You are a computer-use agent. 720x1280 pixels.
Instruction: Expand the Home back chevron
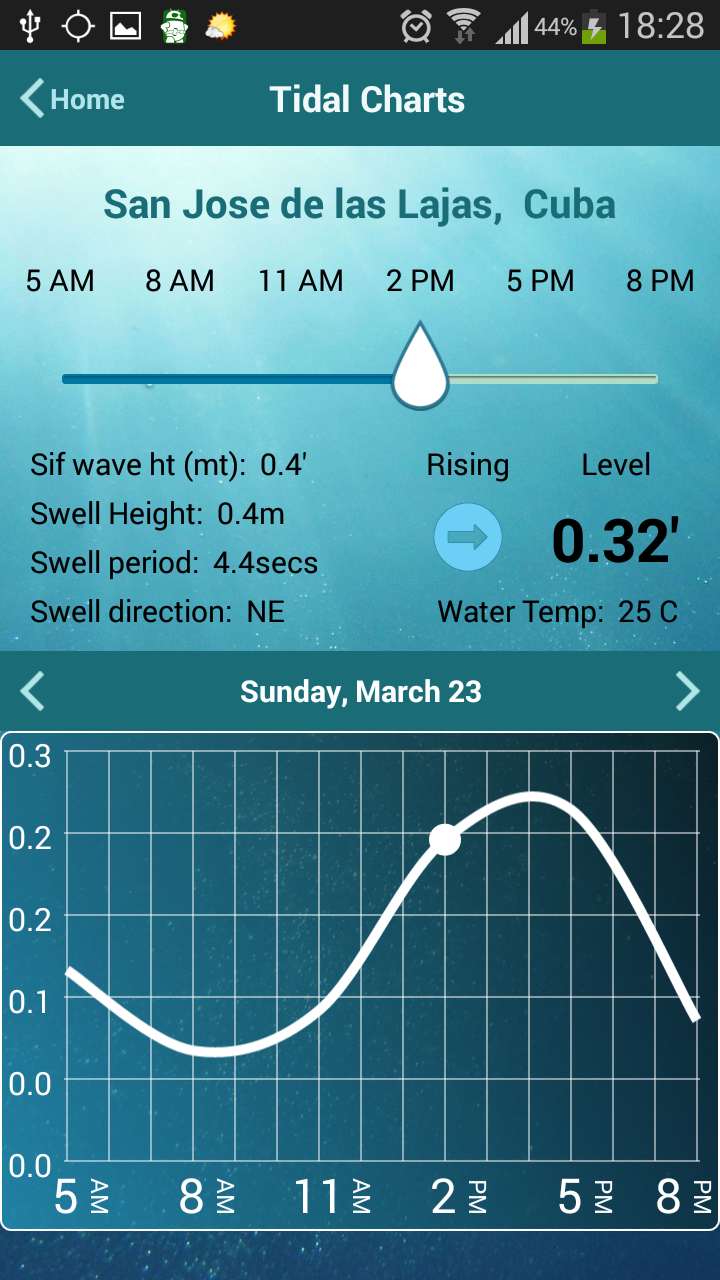tap(30, 99)
